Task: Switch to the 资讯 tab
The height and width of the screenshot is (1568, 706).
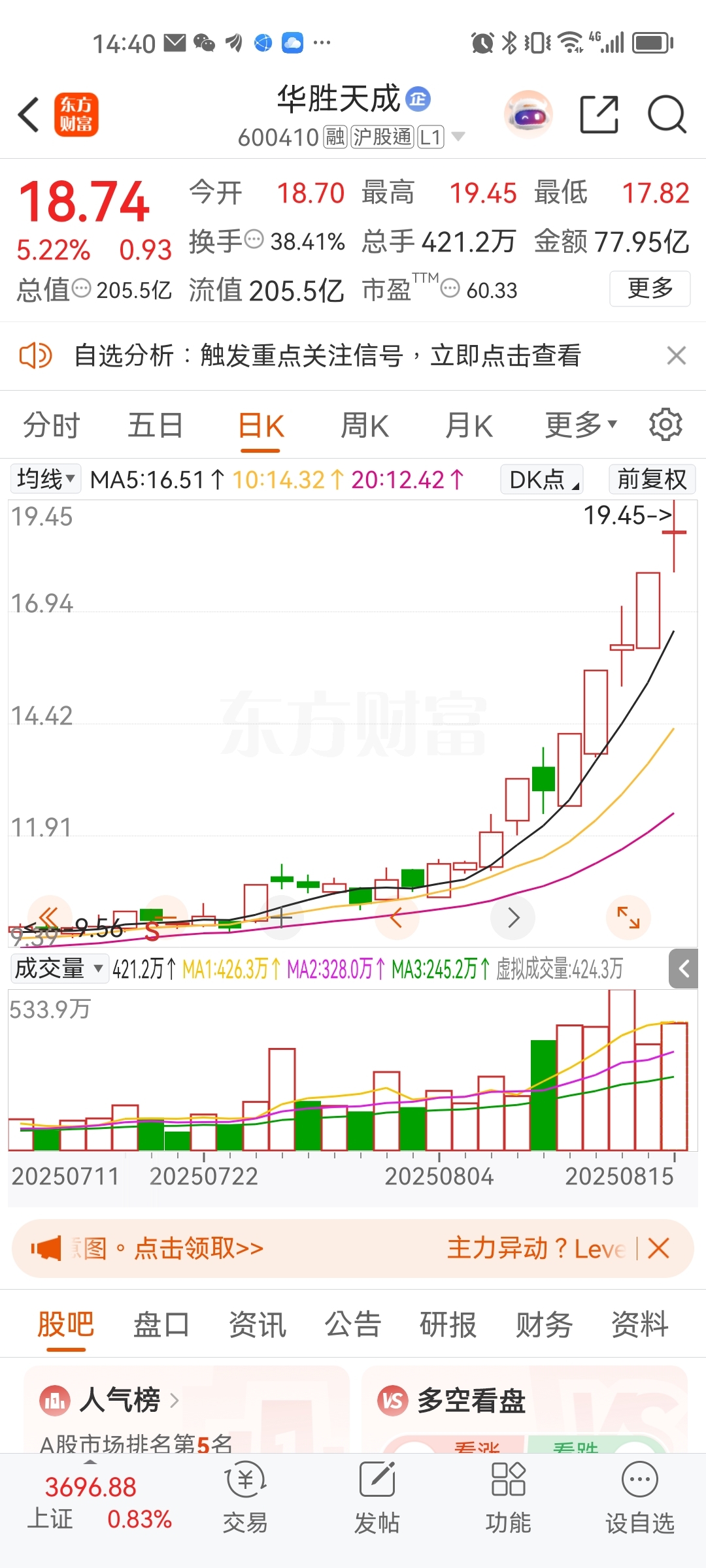Action: coord(257,1325)
